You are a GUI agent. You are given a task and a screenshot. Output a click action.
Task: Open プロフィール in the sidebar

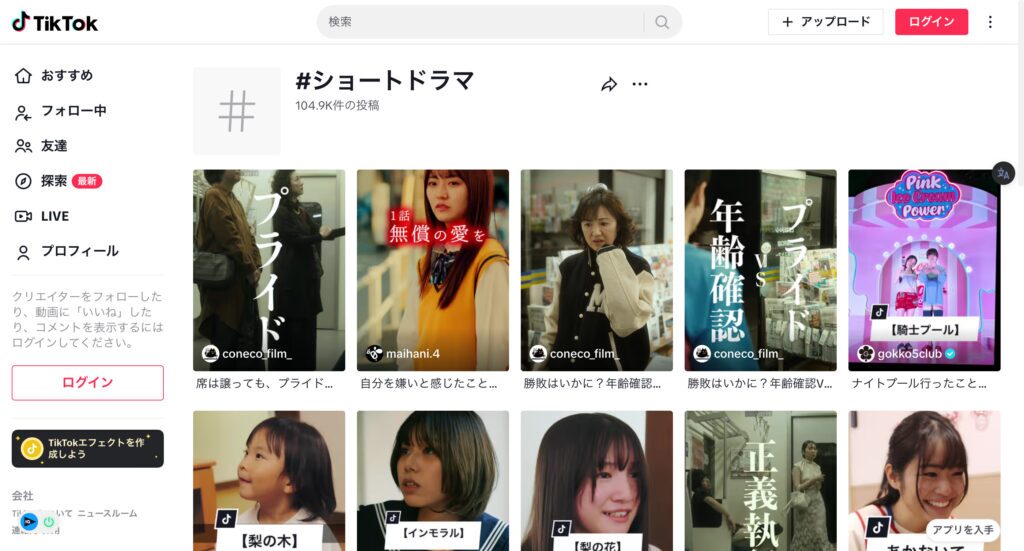click(x=78, y=251)
